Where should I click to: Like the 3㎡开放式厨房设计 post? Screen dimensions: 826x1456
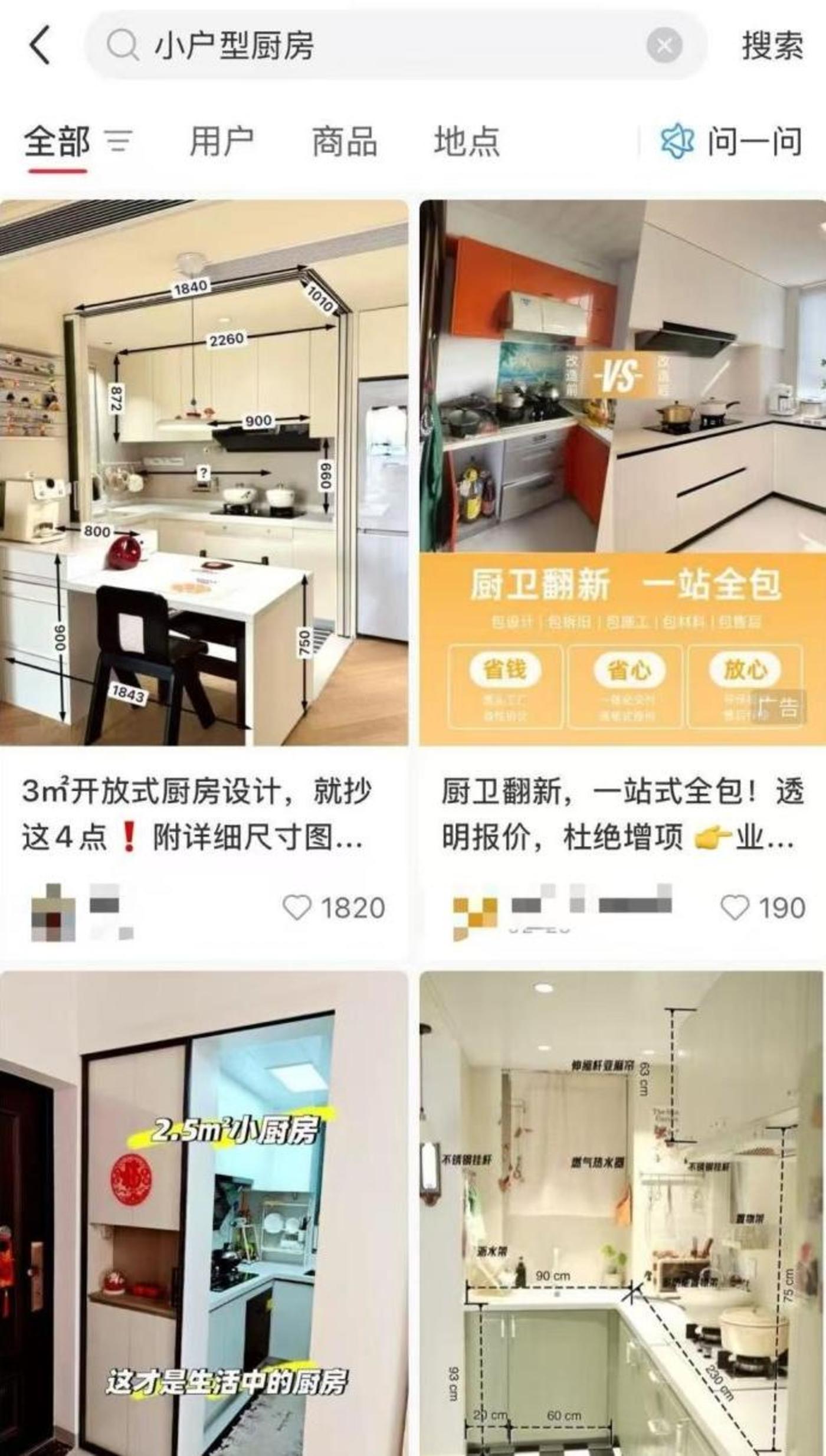point(297,907)
